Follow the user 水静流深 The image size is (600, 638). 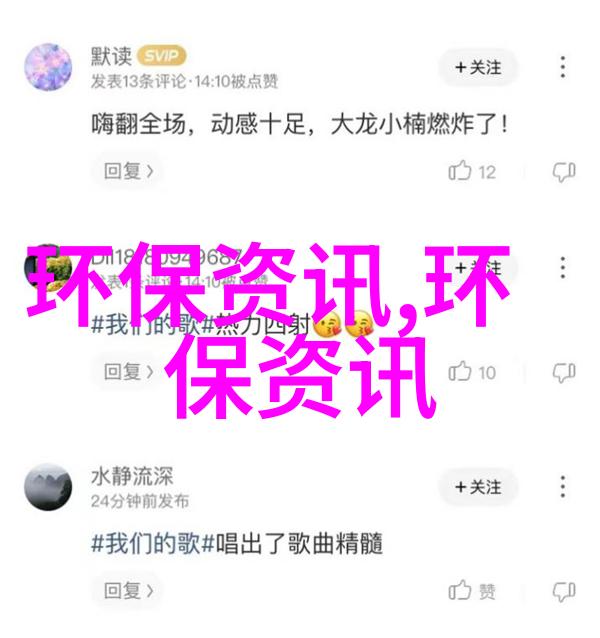476,487
